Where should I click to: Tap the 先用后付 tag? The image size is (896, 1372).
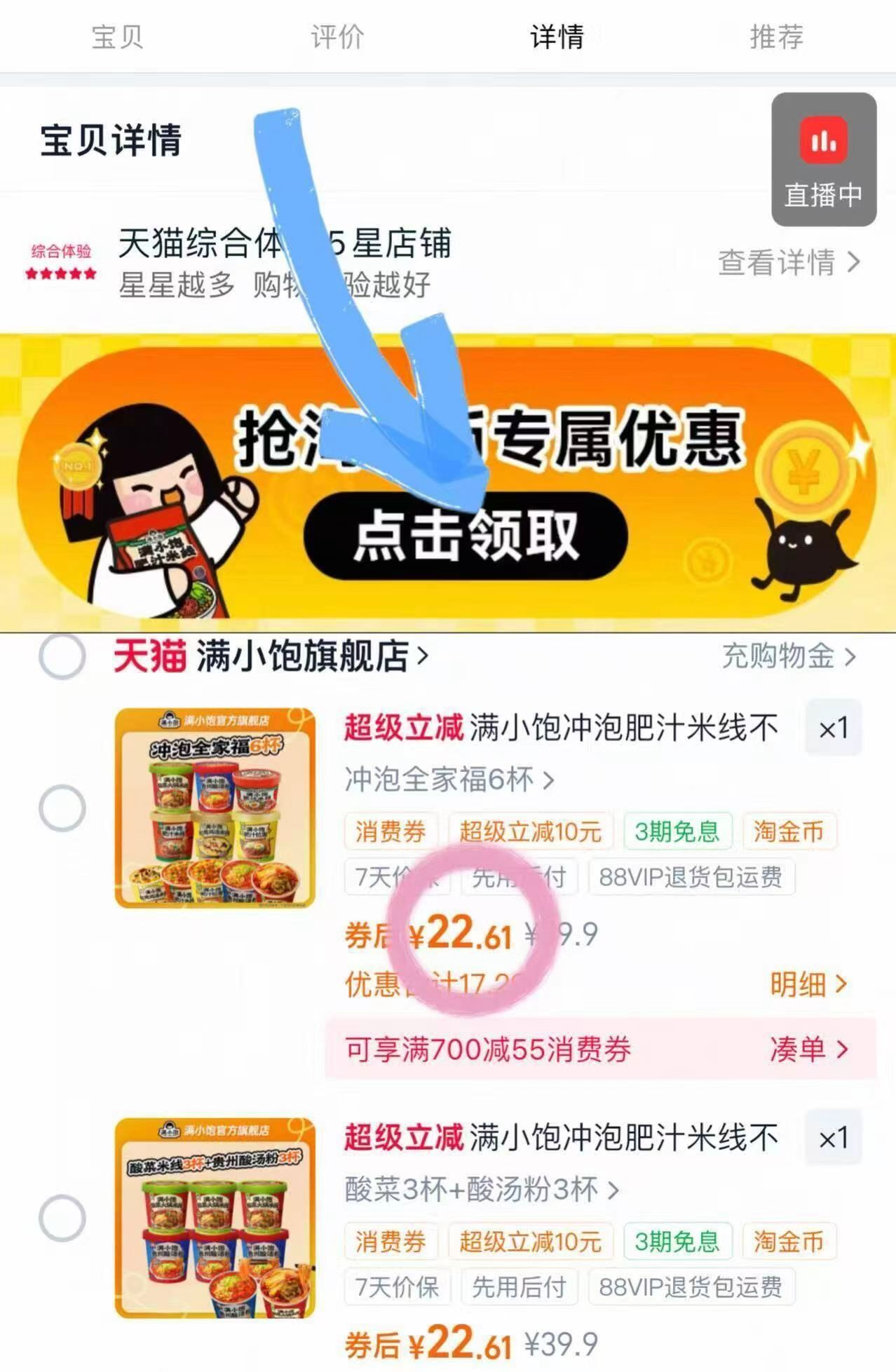click(520, 877)
